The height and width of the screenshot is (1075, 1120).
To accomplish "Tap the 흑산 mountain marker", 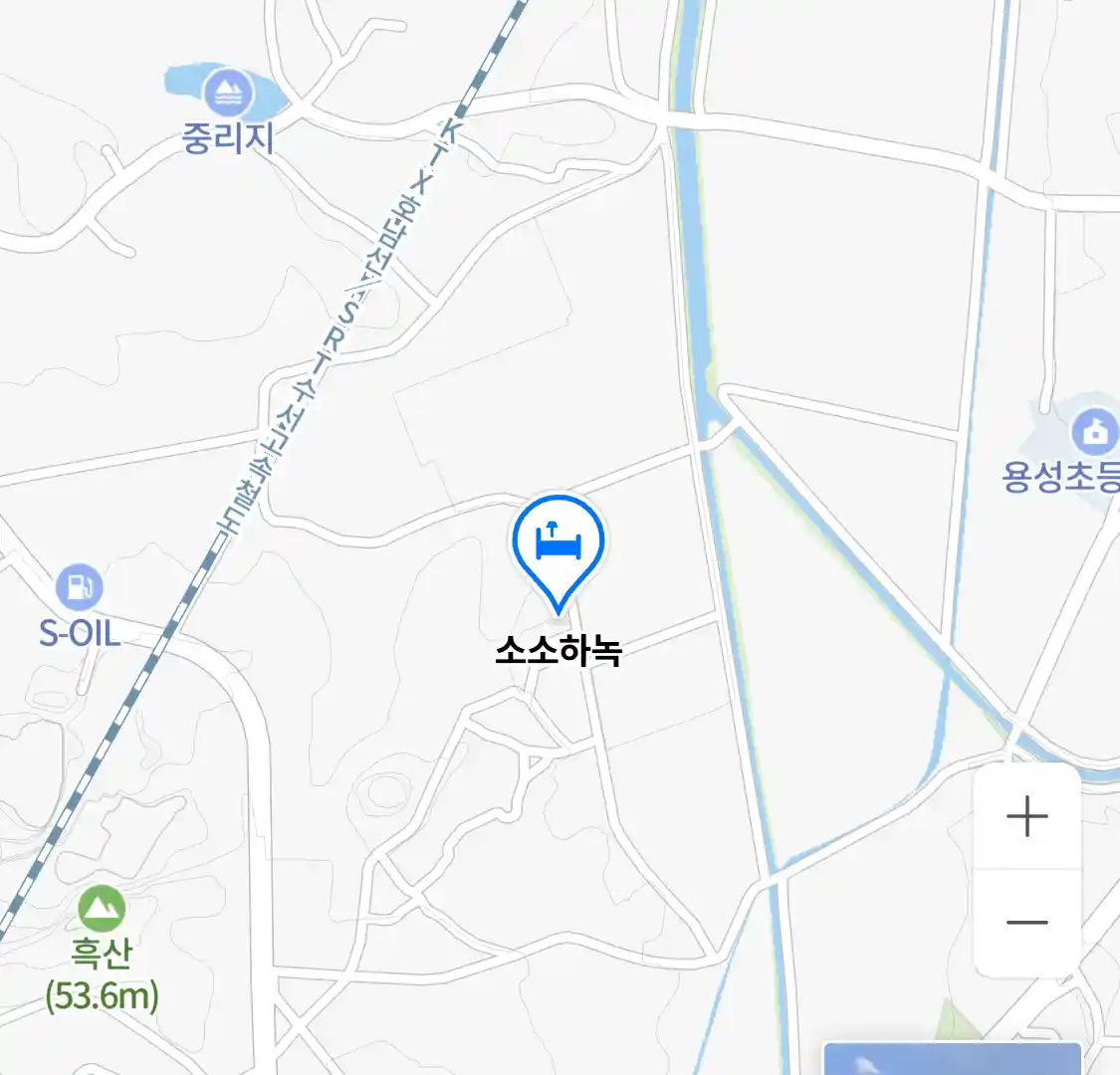I will [102, 908].
